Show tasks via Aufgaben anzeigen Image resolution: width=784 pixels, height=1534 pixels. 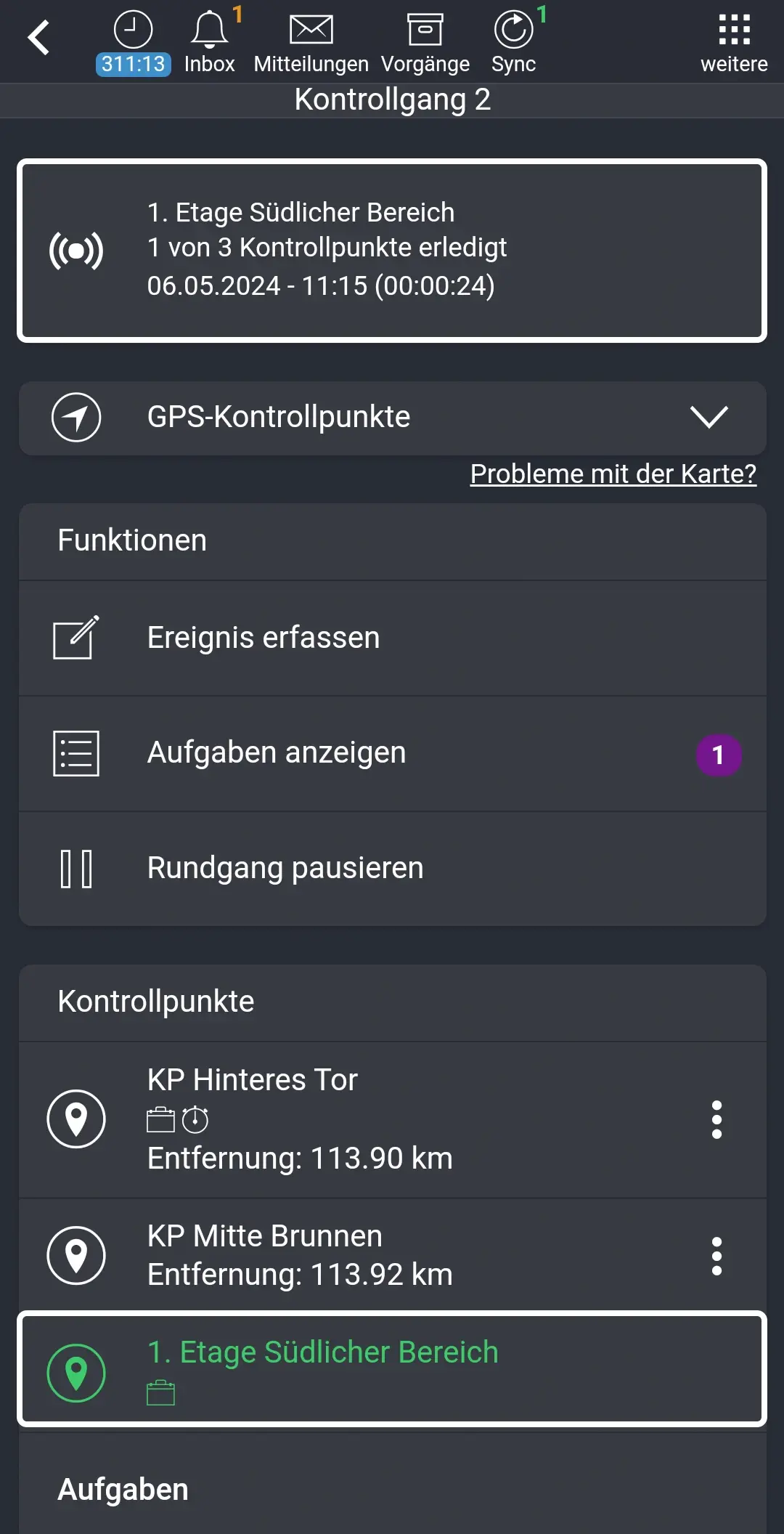(x=276, y=752)
